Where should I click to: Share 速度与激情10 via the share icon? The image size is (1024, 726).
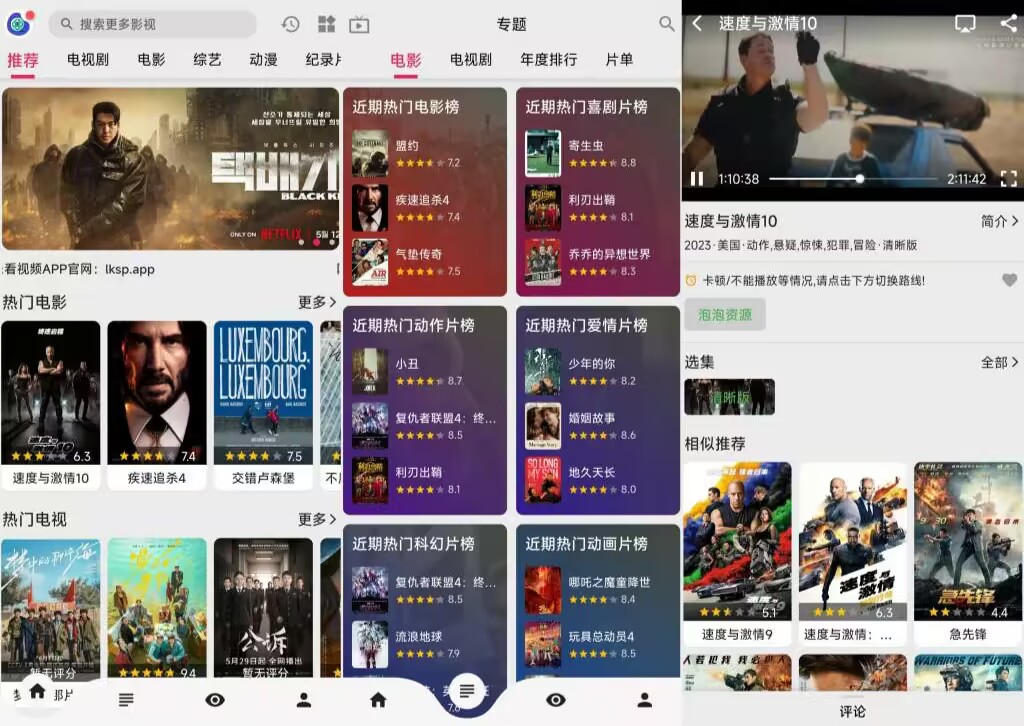coord(1008,23)
